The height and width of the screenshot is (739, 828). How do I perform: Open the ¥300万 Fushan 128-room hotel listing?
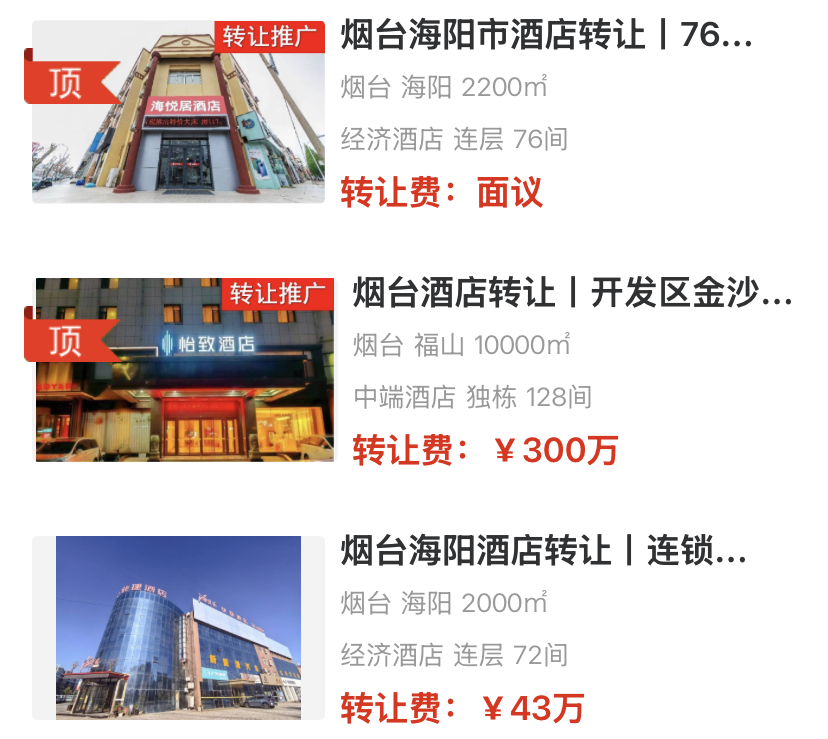[572, 293]
